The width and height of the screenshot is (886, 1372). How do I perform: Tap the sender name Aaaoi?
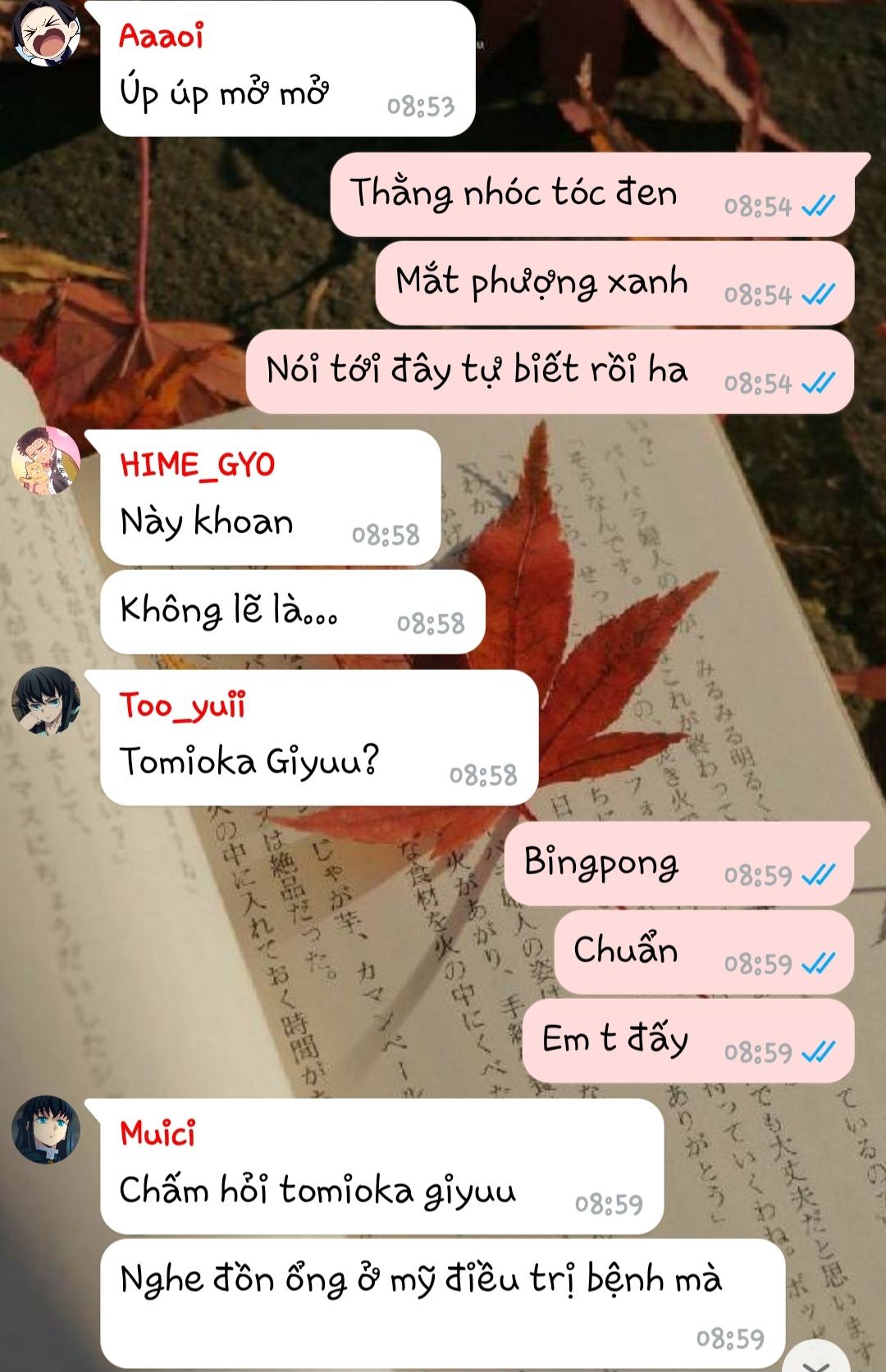pos(161,36)
